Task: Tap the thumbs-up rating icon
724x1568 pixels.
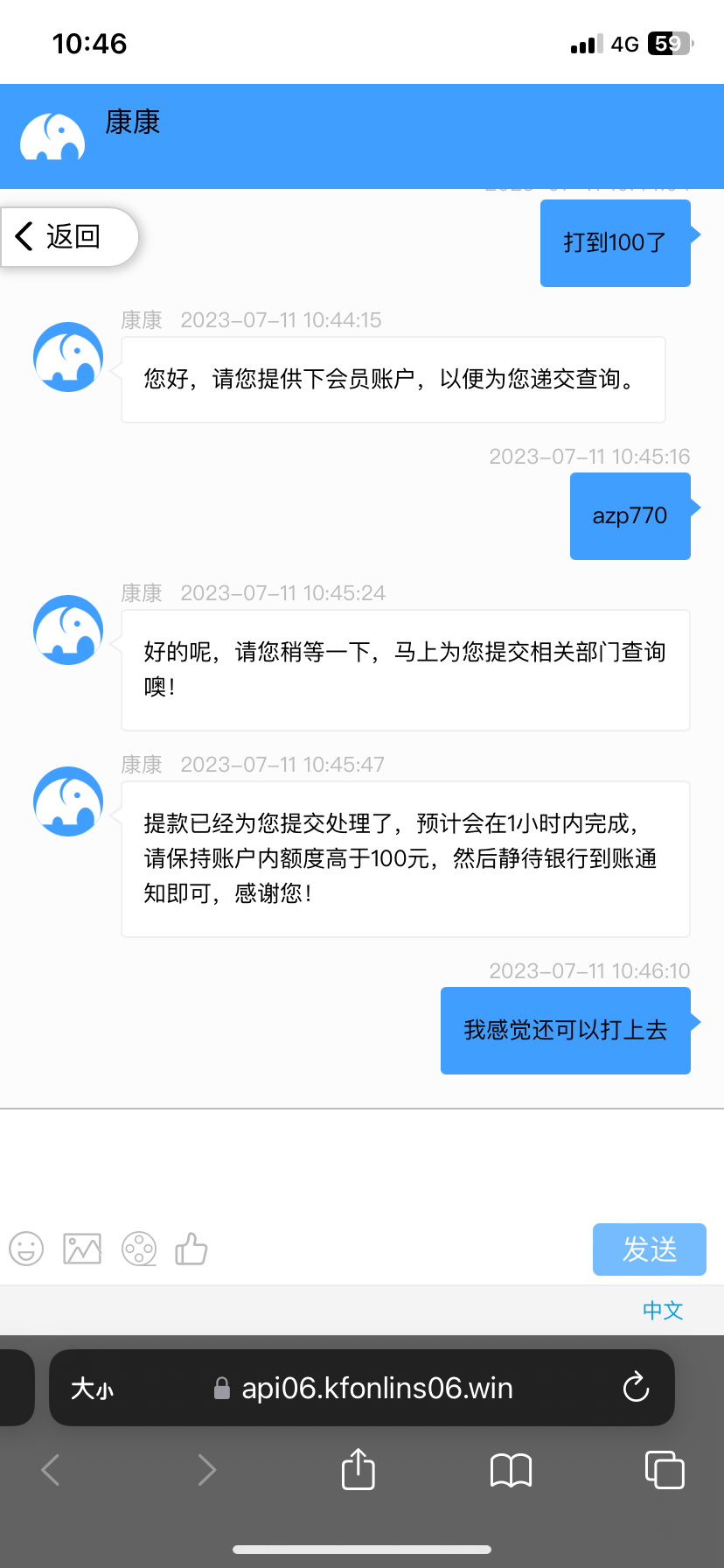Action: [x=191, y=1249]
